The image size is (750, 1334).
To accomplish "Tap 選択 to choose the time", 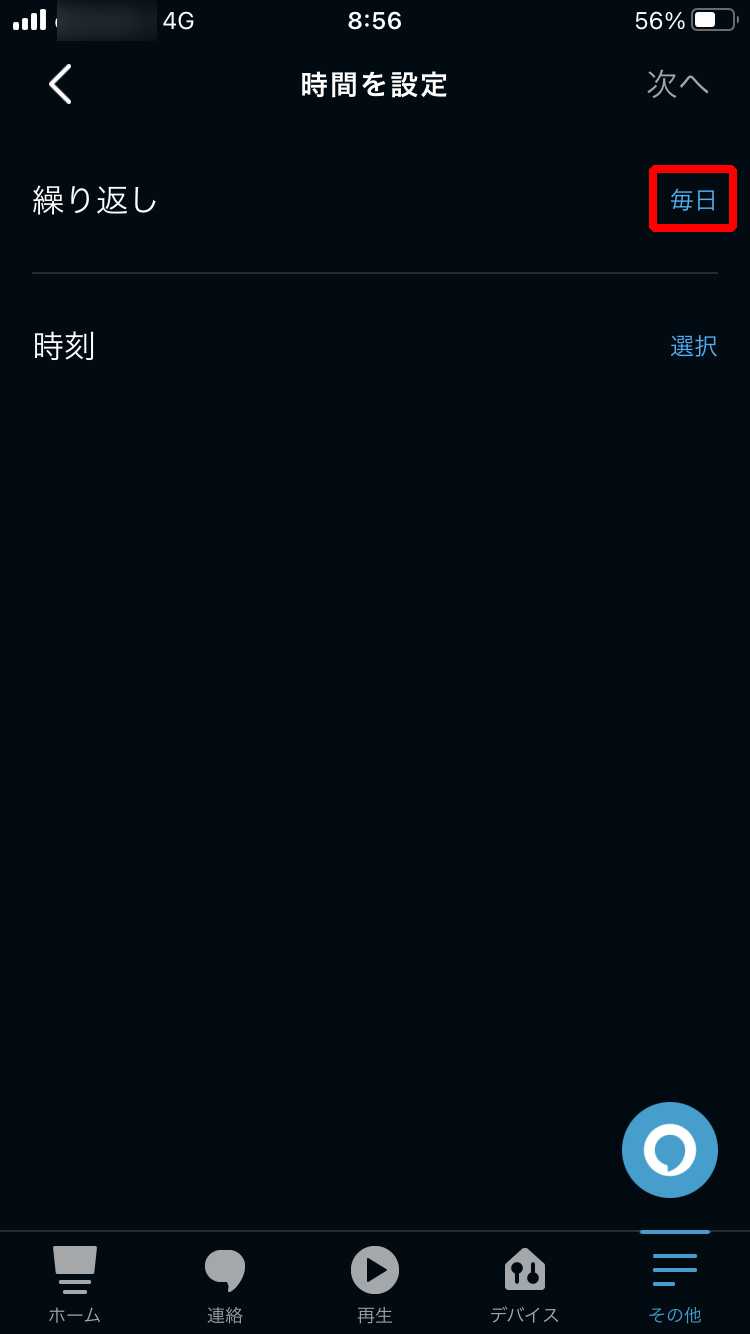I will point(693,346).
